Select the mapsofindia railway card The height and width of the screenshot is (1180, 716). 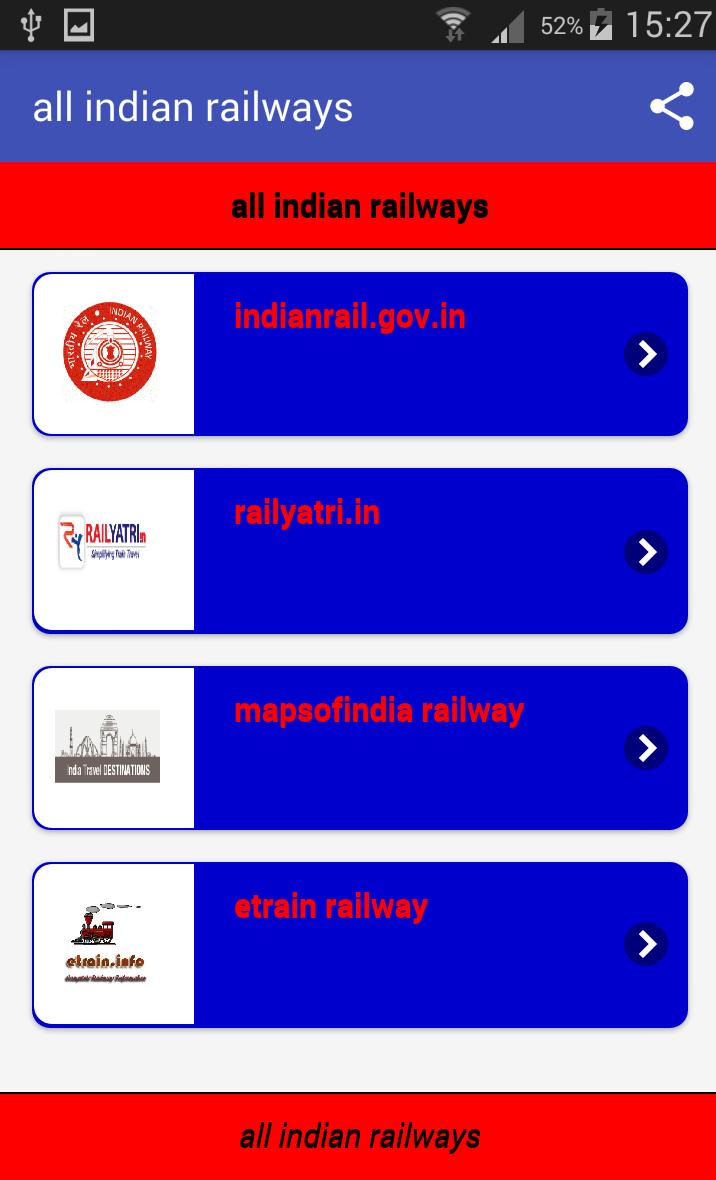360,748
